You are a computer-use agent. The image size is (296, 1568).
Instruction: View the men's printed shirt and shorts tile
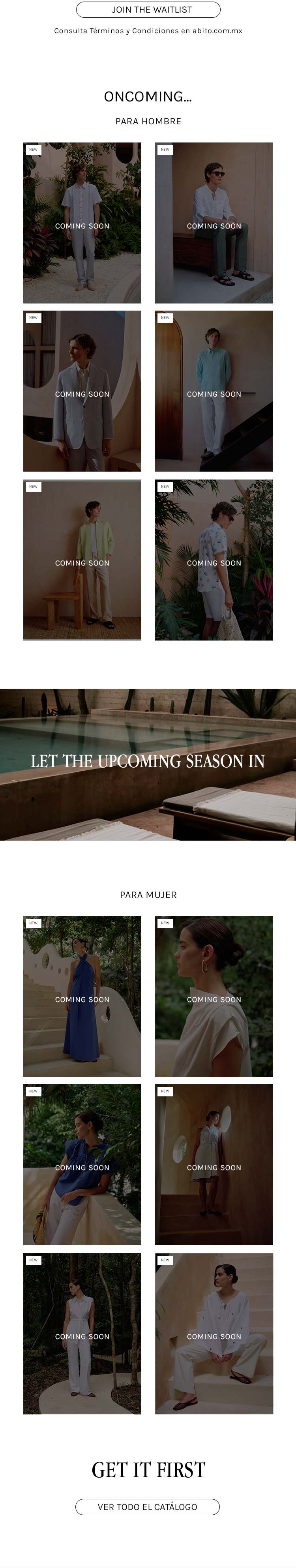(x=214, y=560)
